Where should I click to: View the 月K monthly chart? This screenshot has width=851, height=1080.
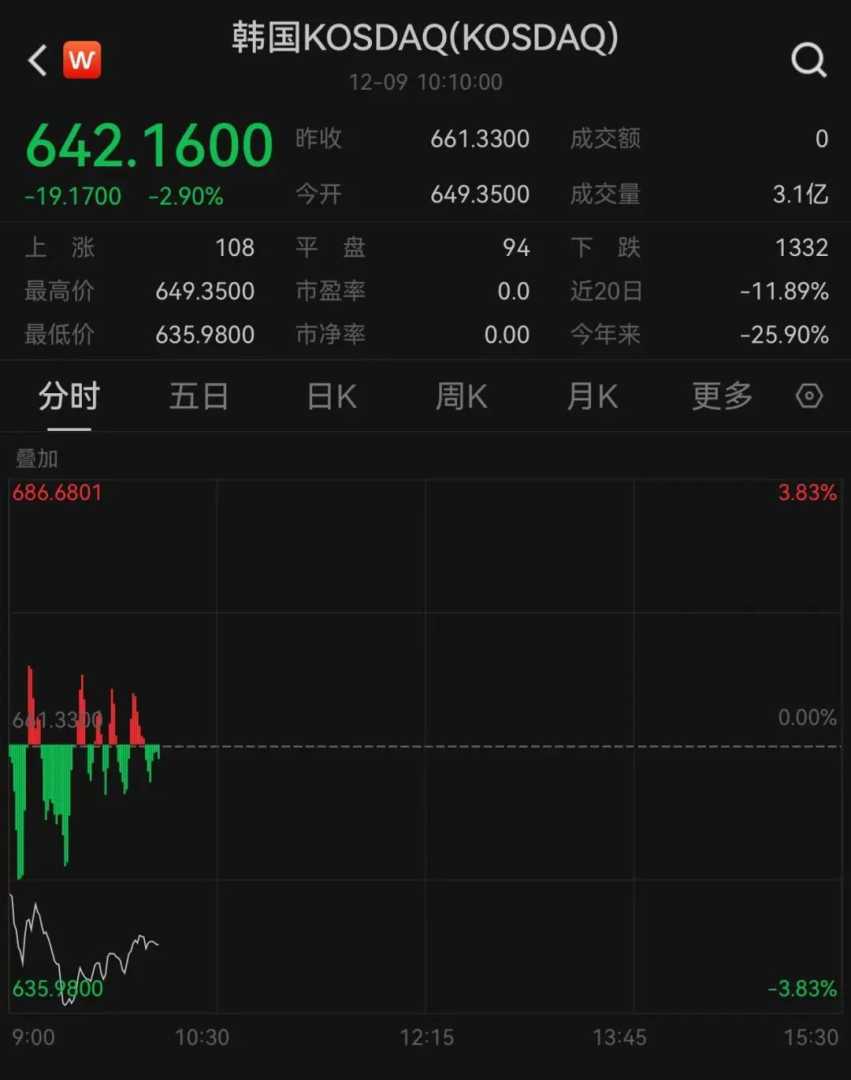coord(592,397)
